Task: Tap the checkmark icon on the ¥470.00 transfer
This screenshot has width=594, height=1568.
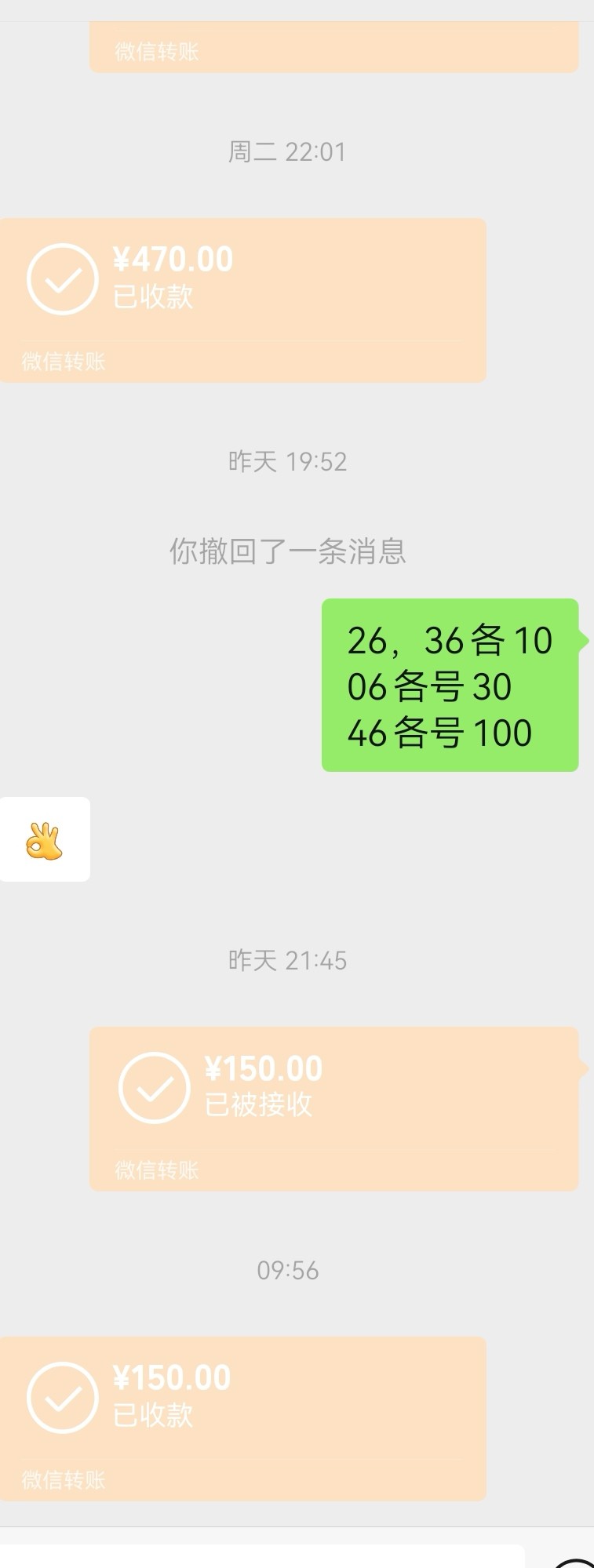Action: 62,278
